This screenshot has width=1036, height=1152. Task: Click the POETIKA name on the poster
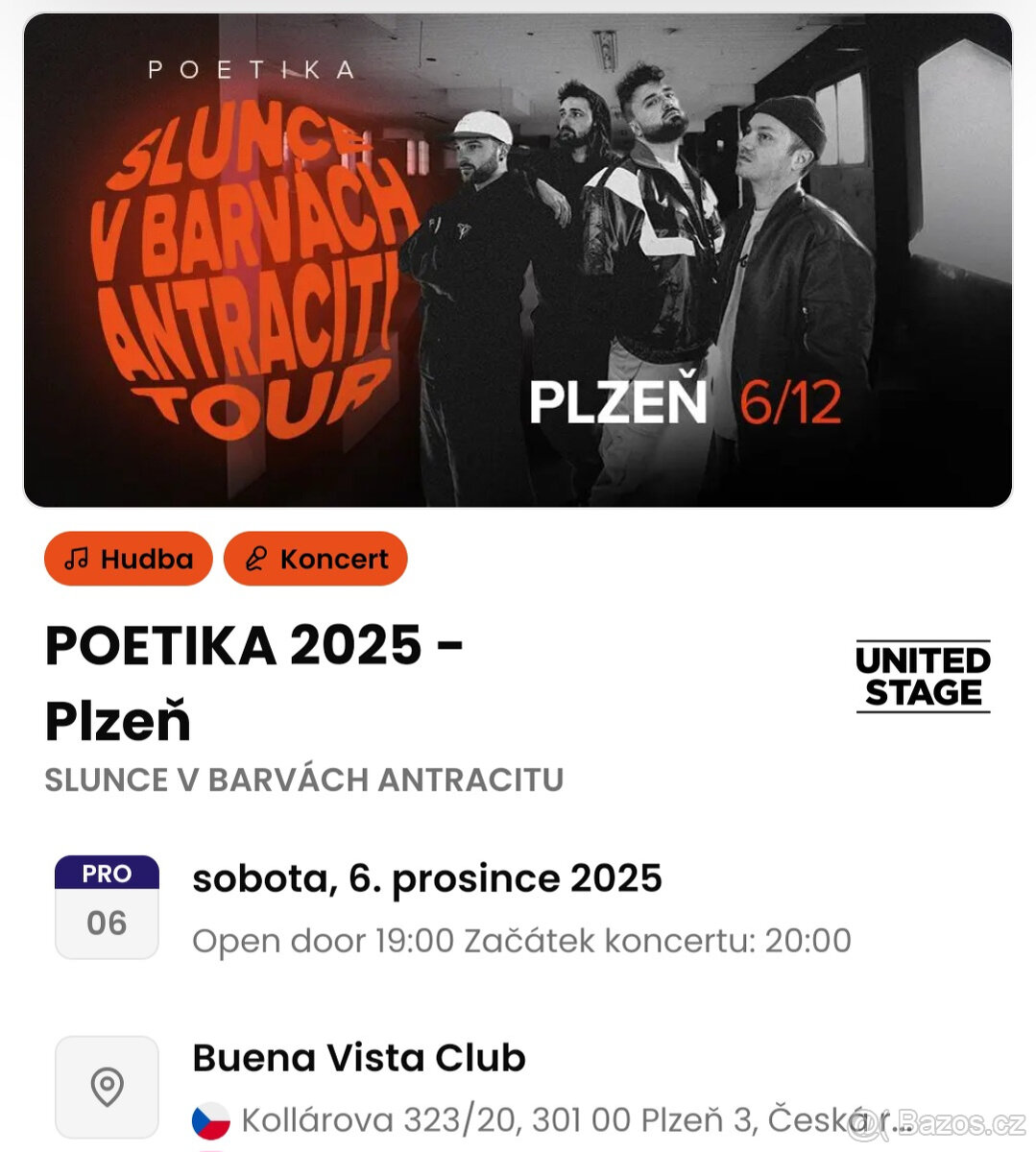[x=252, y=70]
